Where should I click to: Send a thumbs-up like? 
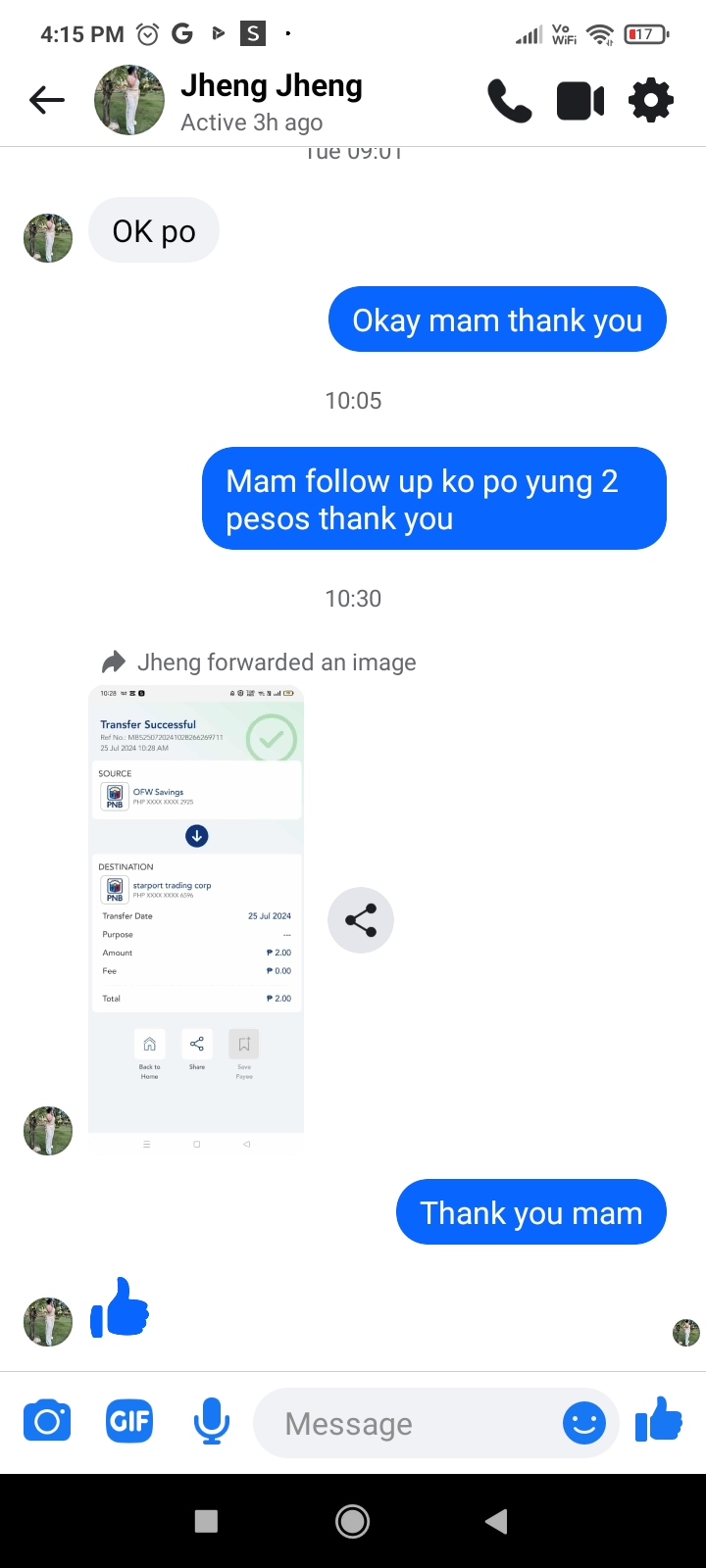coord(659,1420)
